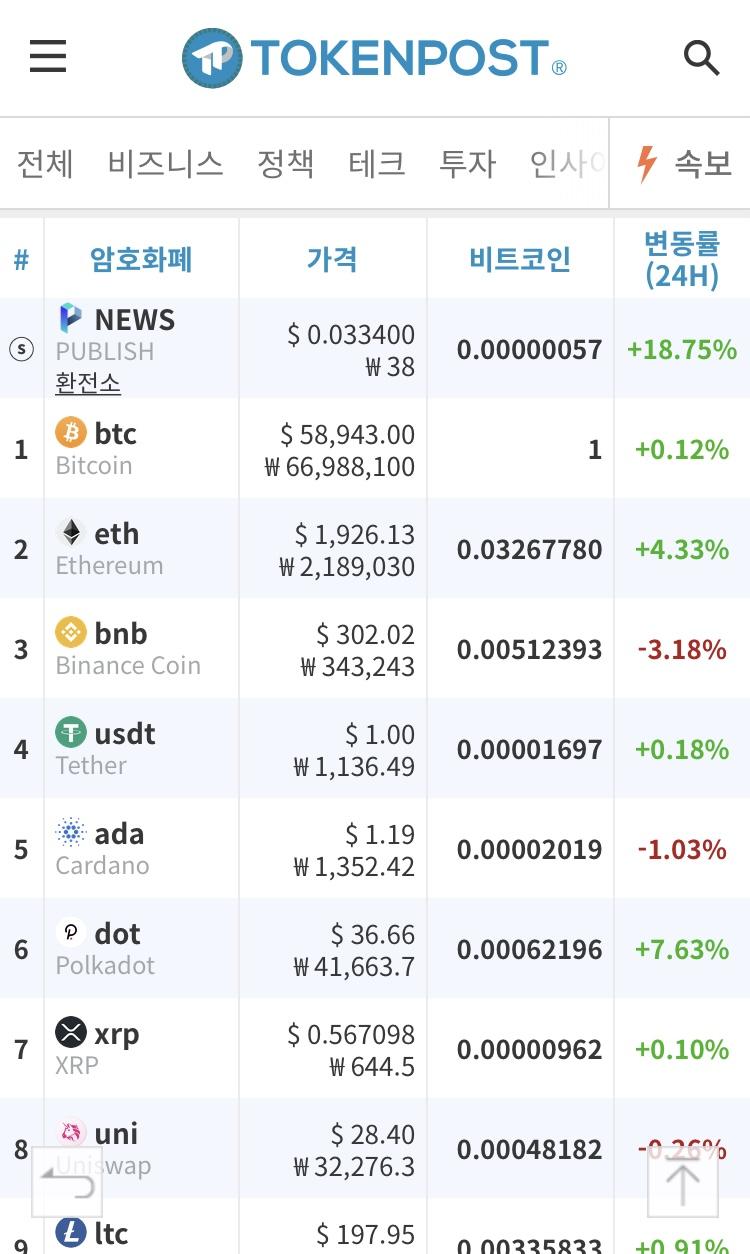Open the hamburger menu

click(x=47, y=57)
